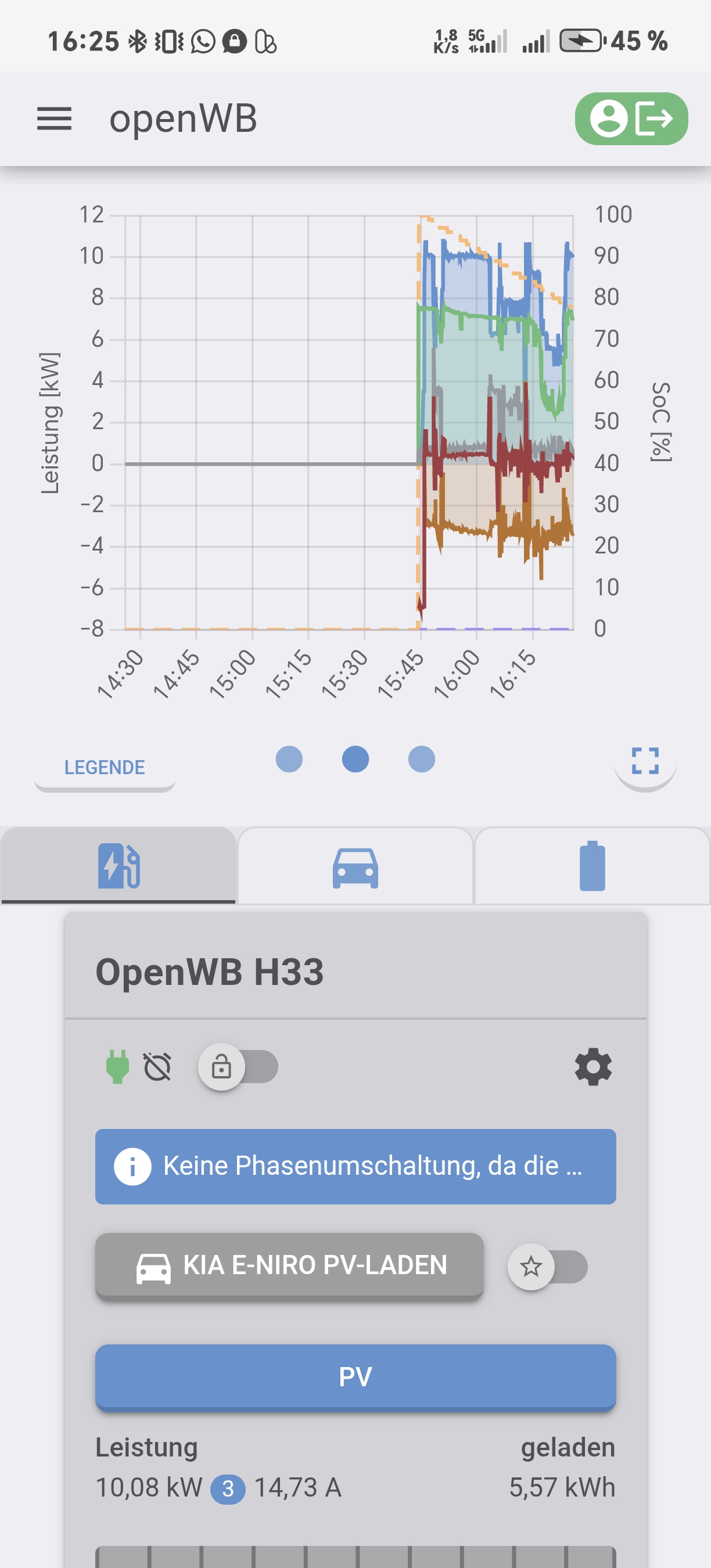Switch to the charge points tab
Viewport: 711px width, 1568px height.
pos(119,865)
